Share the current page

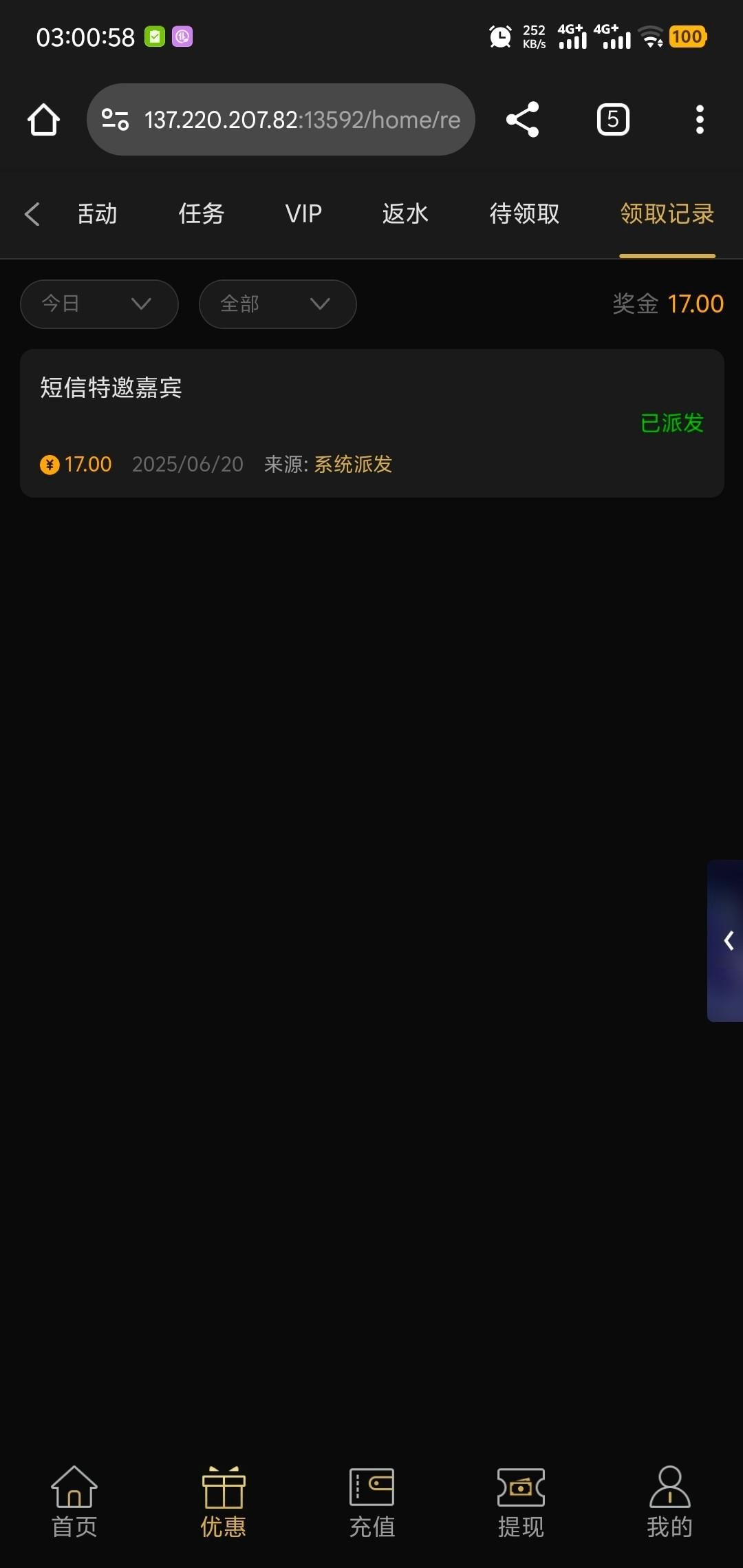pos(522,120)
